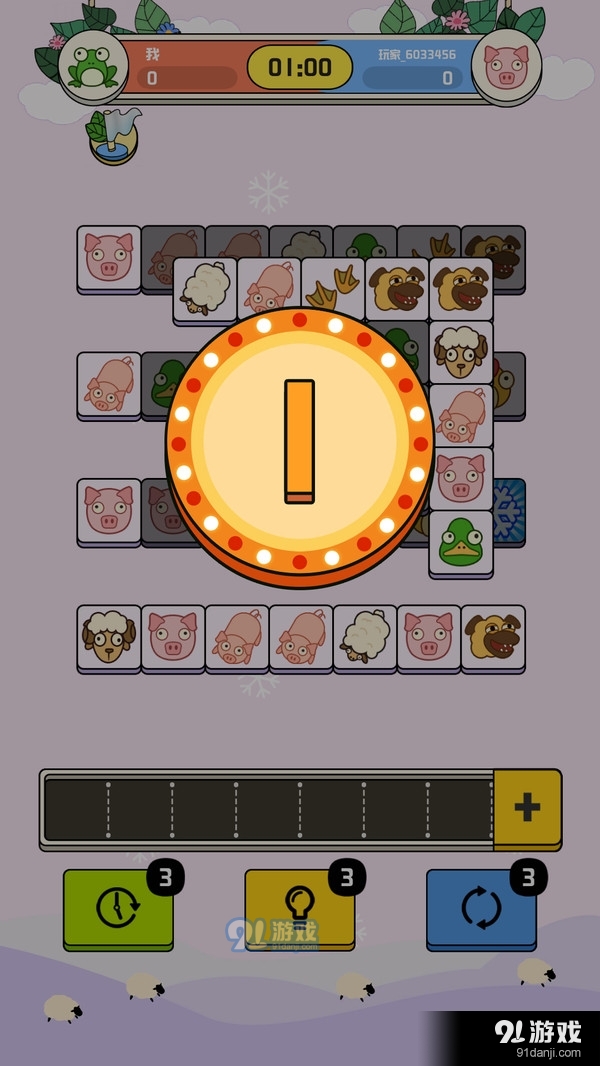Viewport: 600px width, 1066px height.
Task: Use the blue shuffle power-up
Action: click(x=481, y=908)
